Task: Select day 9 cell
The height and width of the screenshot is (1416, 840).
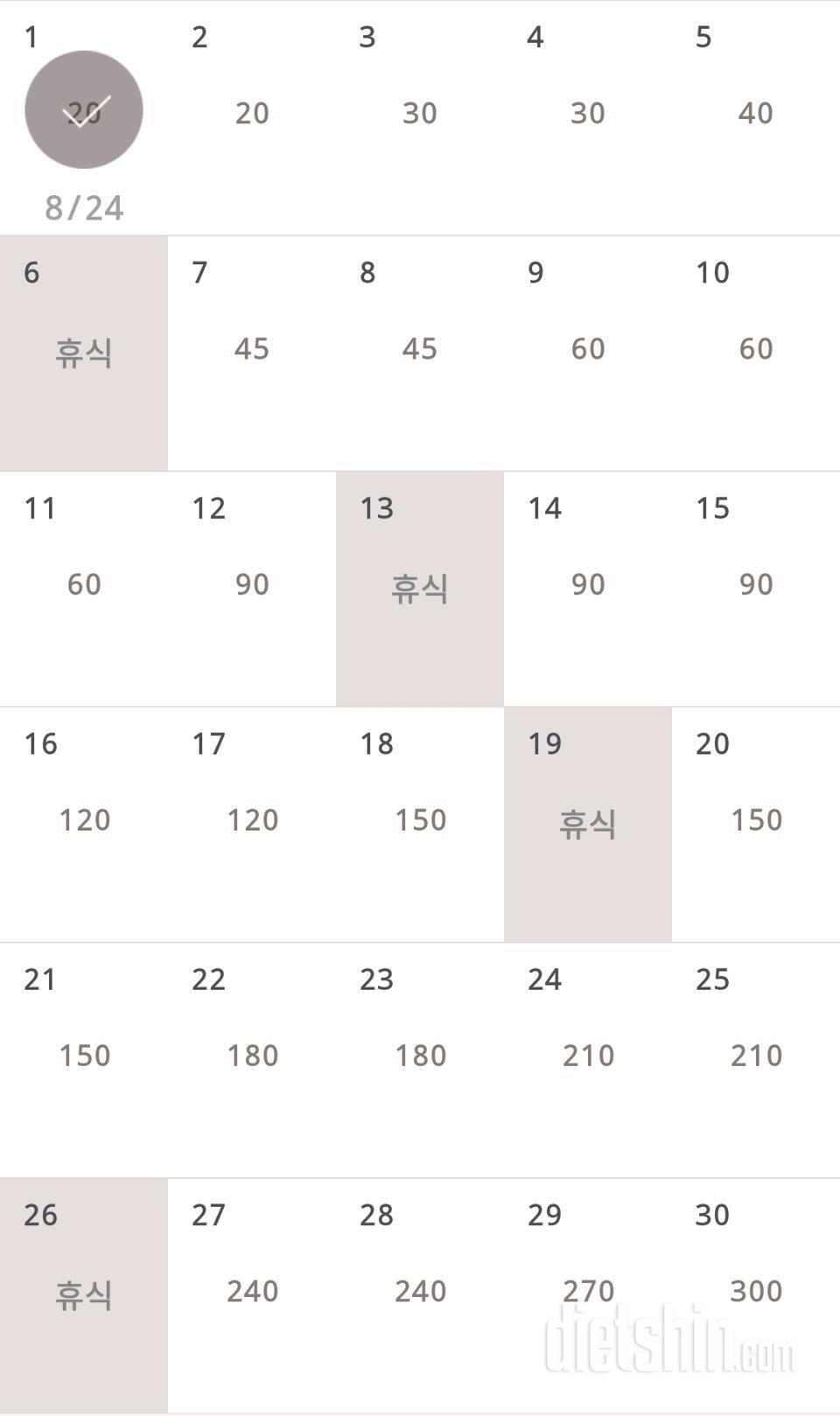Action: [588, 354]
